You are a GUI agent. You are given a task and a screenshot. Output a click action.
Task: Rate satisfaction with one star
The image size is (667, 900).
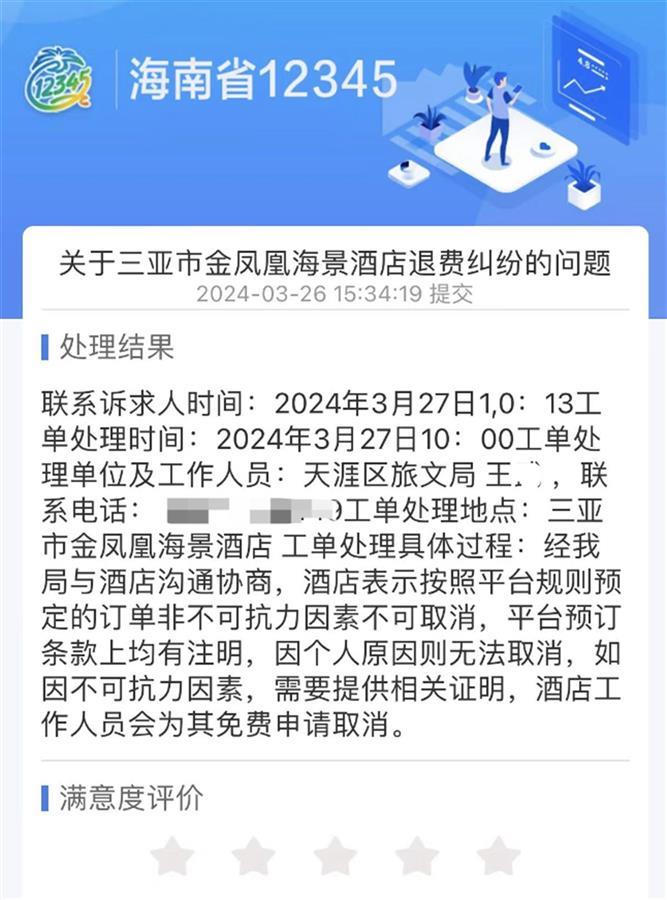tap(172, 857)
